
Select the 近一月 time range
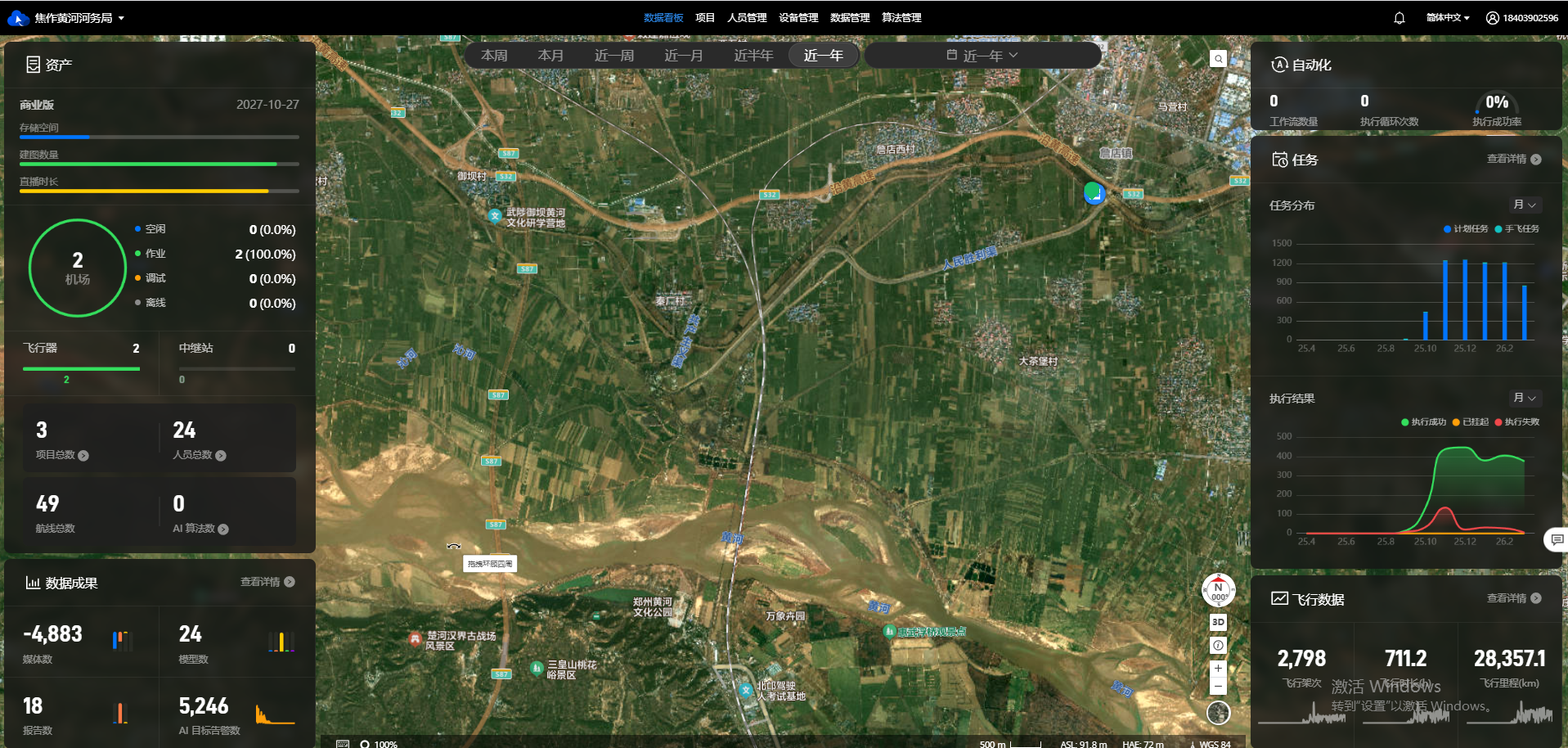coord(683,56)
